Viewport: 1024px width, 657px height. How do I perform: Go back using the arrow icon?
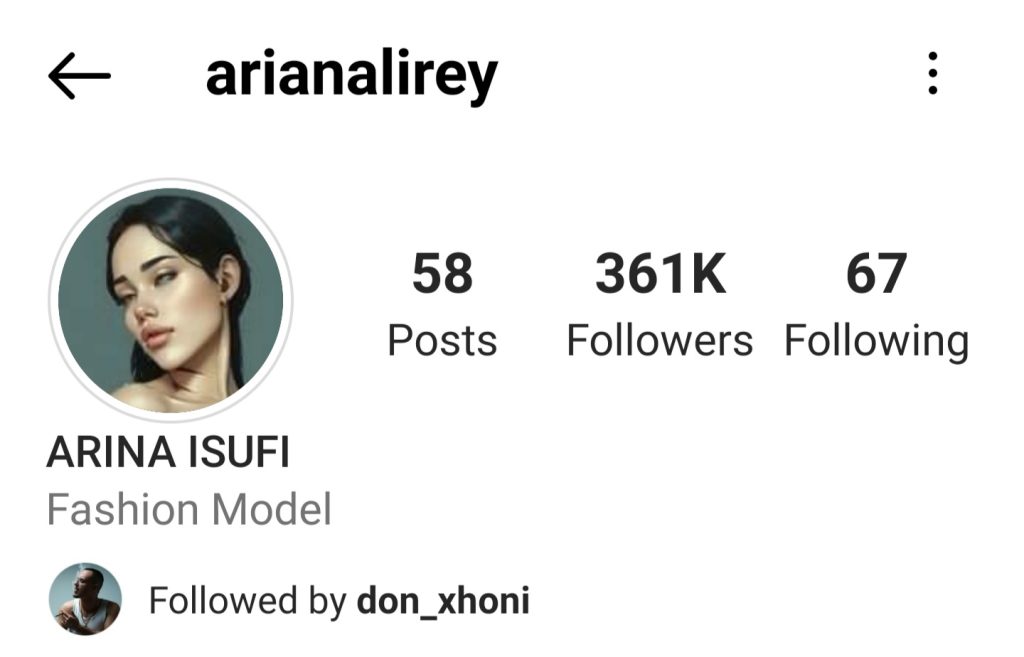tap(78, 76)
